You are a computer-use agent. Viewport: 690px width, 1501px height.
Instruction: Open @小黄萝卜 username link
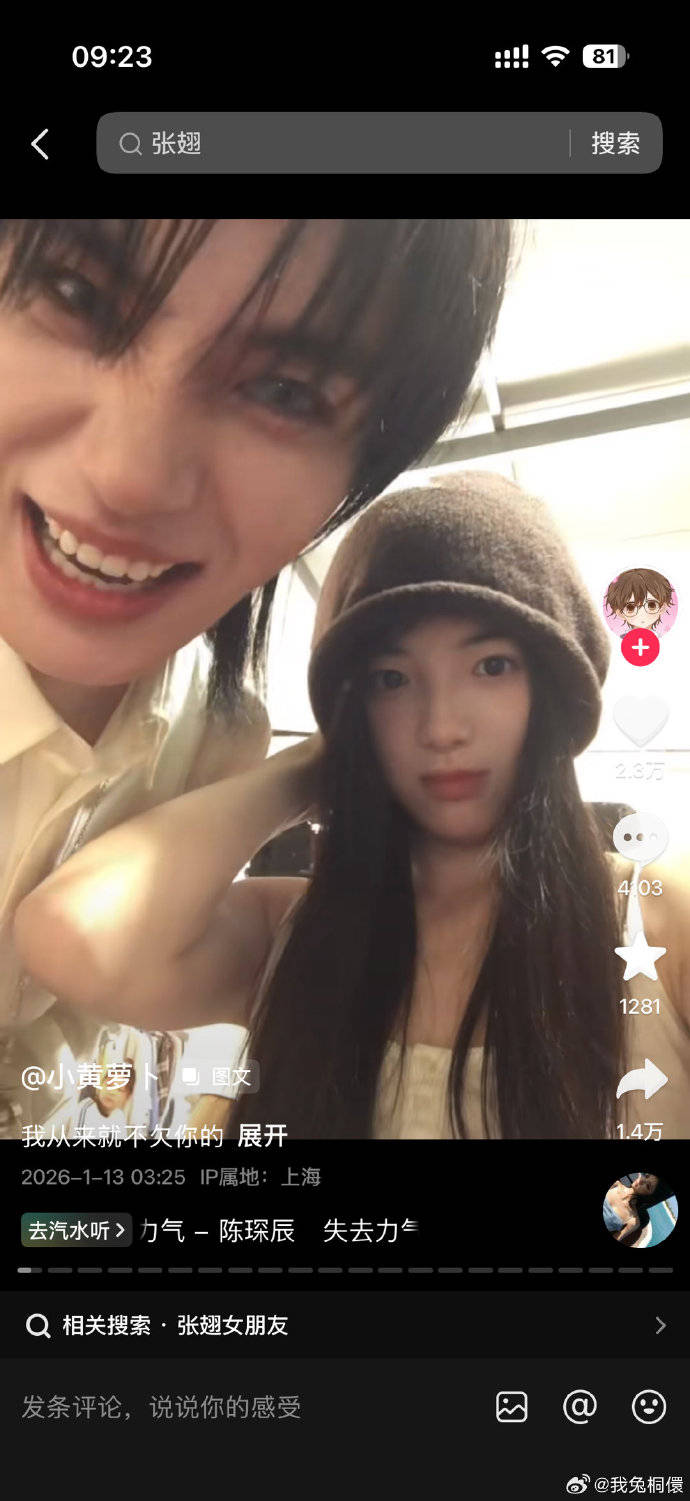pos(91,1077)
